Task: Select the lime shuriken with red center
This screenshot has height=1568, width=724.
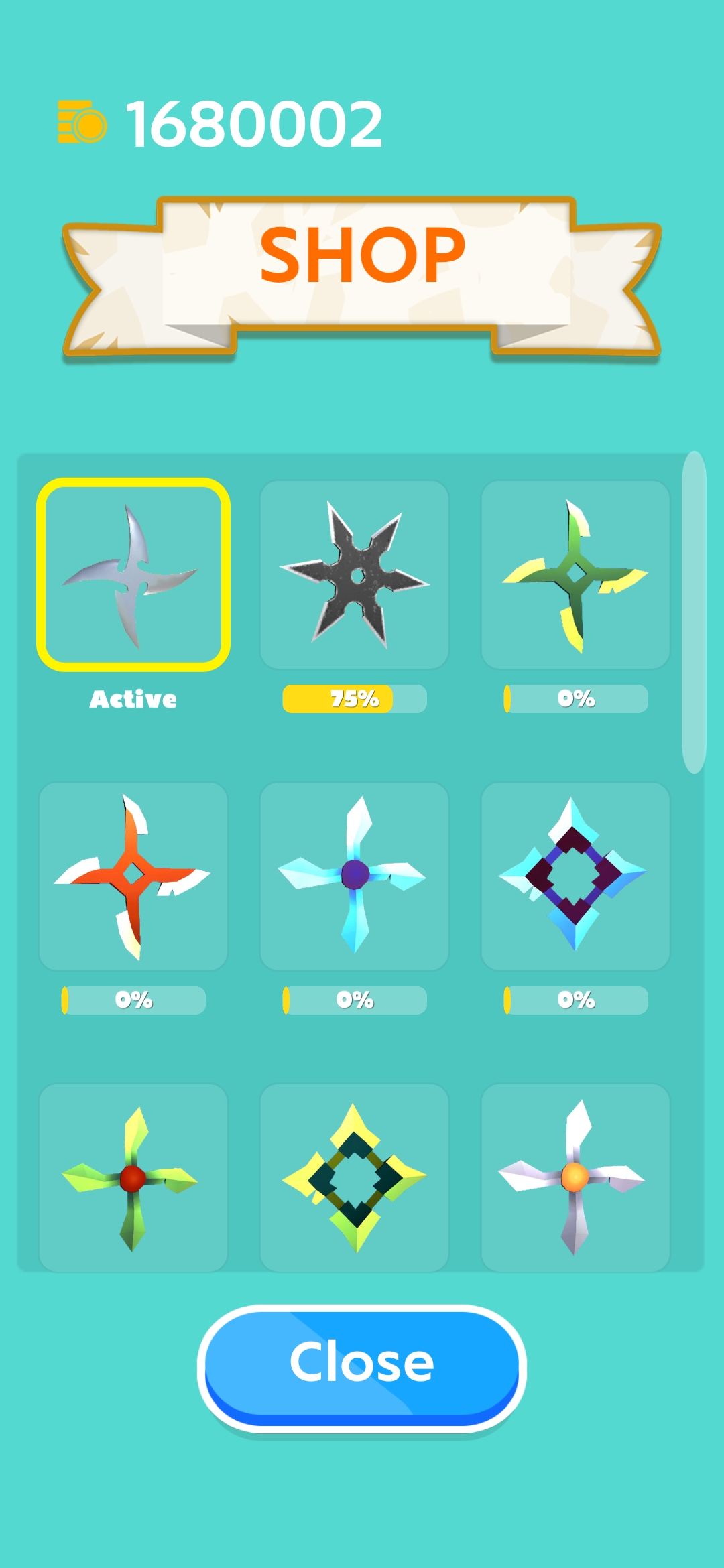Action: 133,1177
